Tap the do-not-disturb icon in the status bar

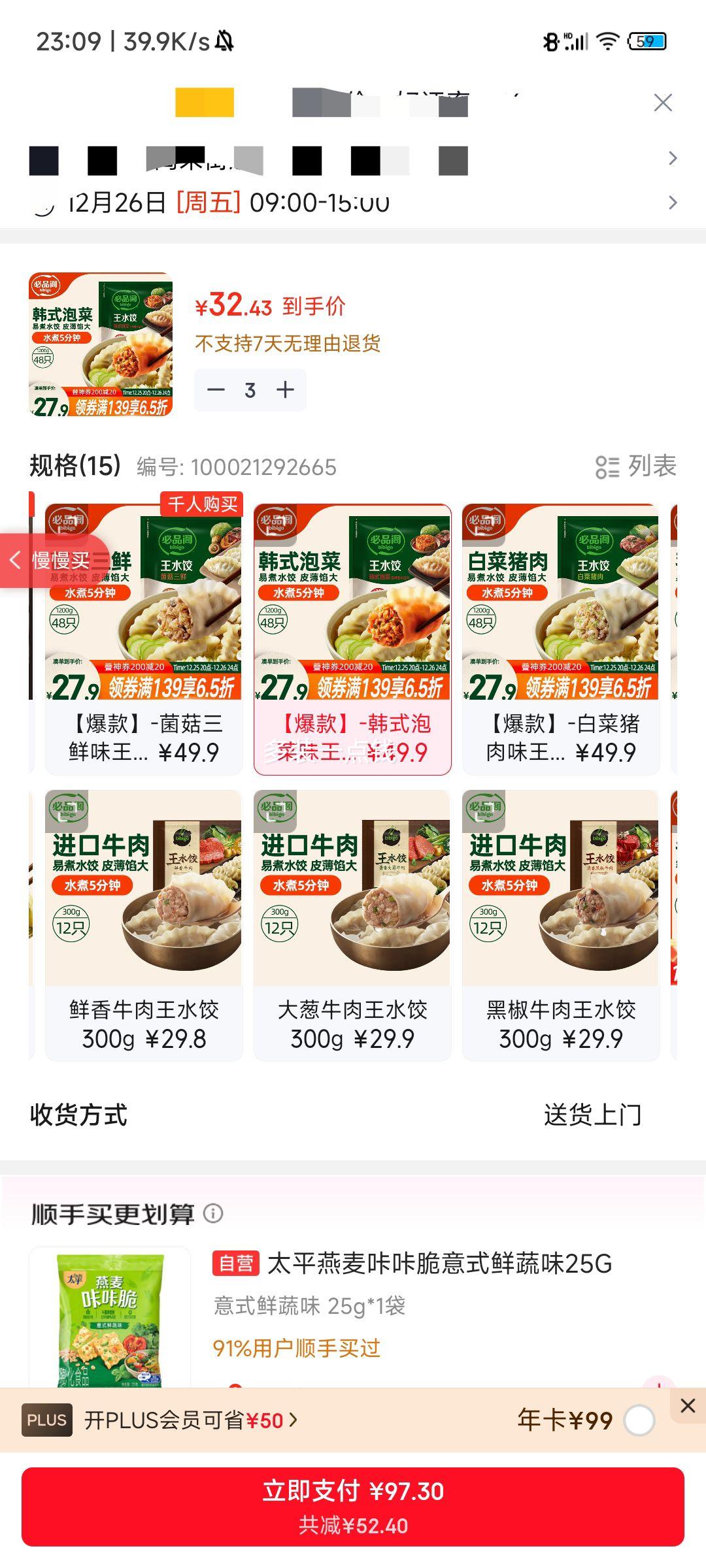pos(226,41)
